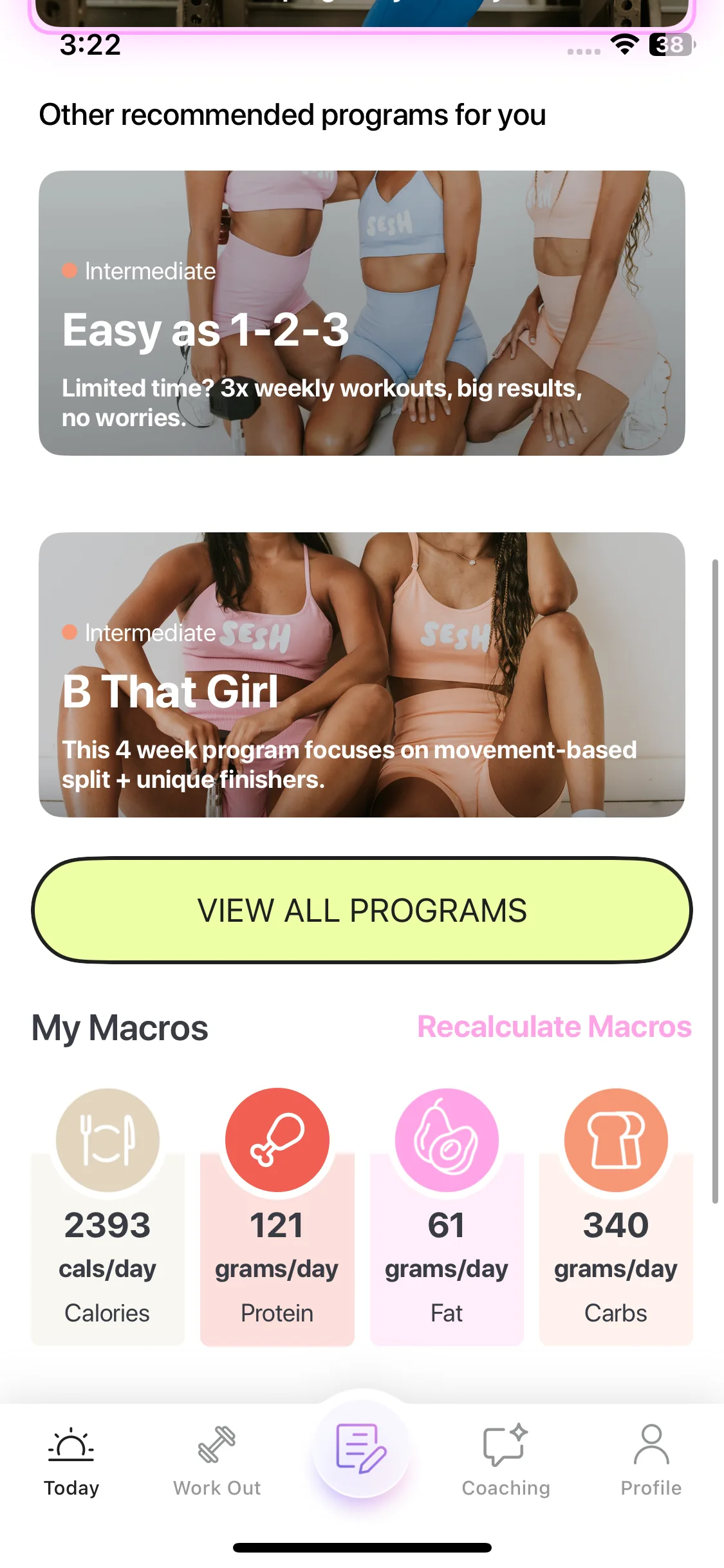Select Recalculate Macros link
The width and height of the screenshot is (724, 1568).
pos(554,1027)
